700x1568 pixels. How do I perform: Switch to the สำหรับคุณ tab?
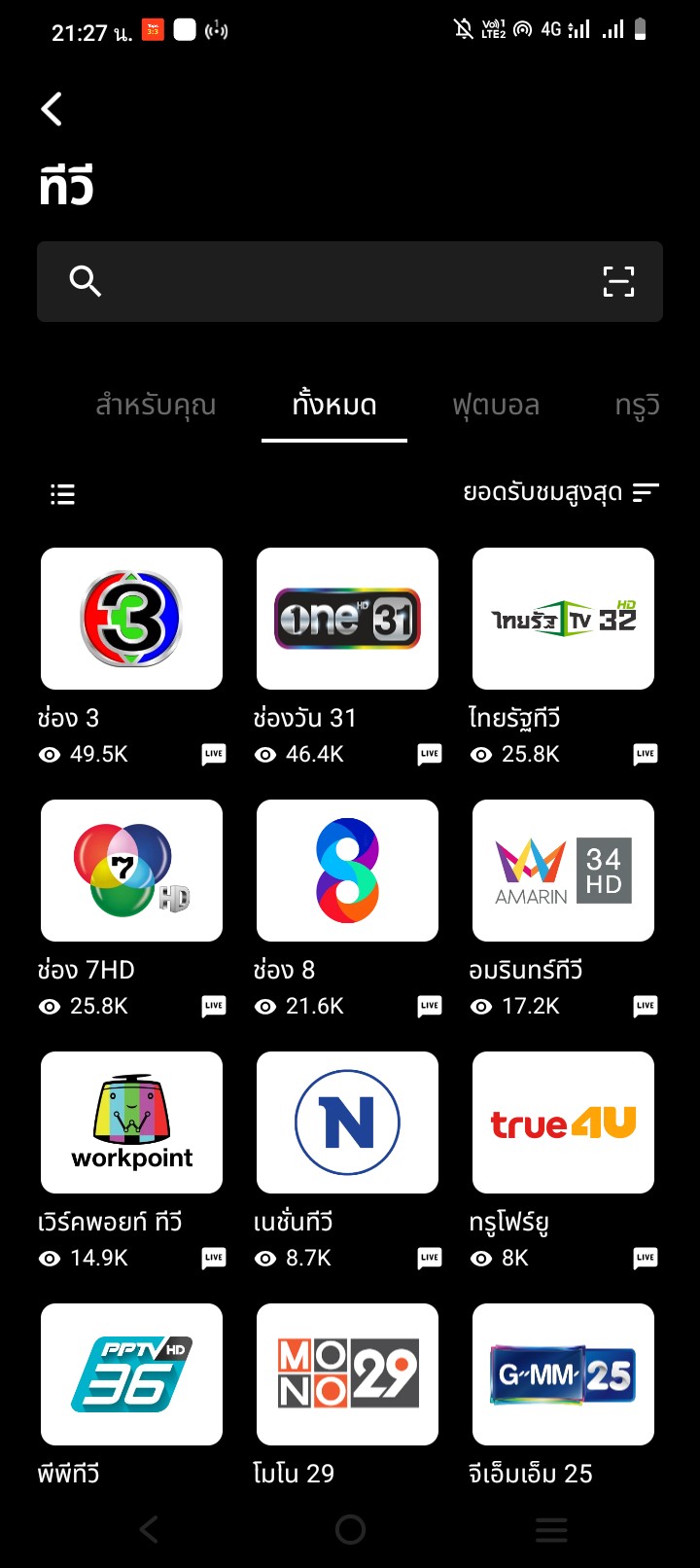(x=156, y=406)
